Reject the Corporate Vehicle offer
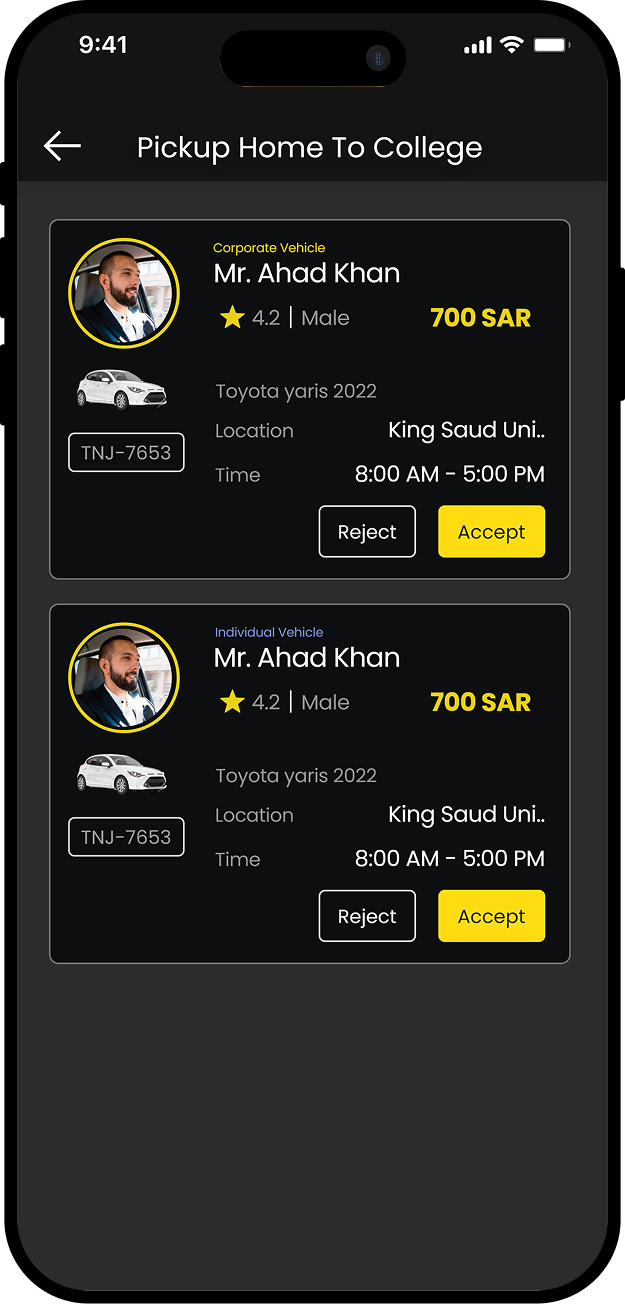Viewport: 625px width, 1304px height. pos(367,532)
